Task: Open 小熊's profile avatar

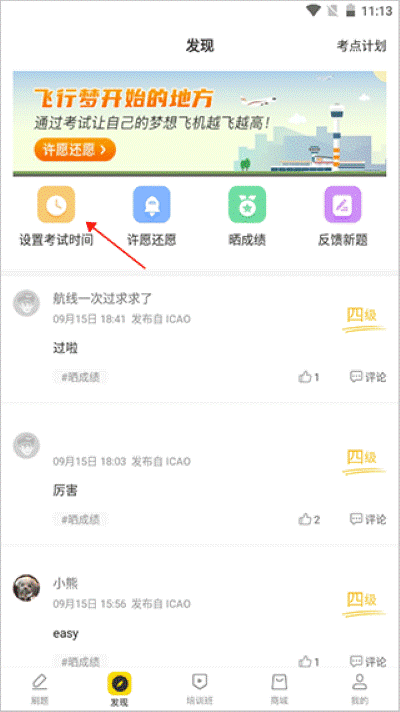Action: coord(26,588)
